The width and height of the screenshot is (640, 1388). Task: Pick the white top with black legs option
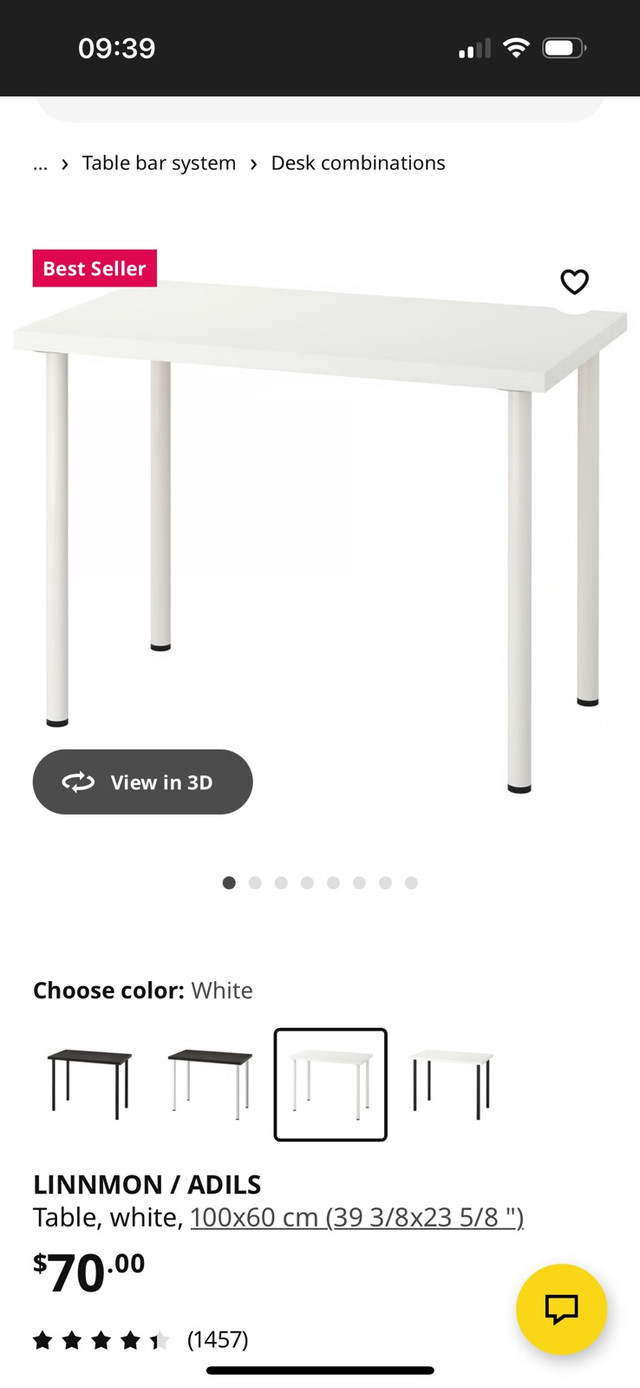(x=451, y=1084)
